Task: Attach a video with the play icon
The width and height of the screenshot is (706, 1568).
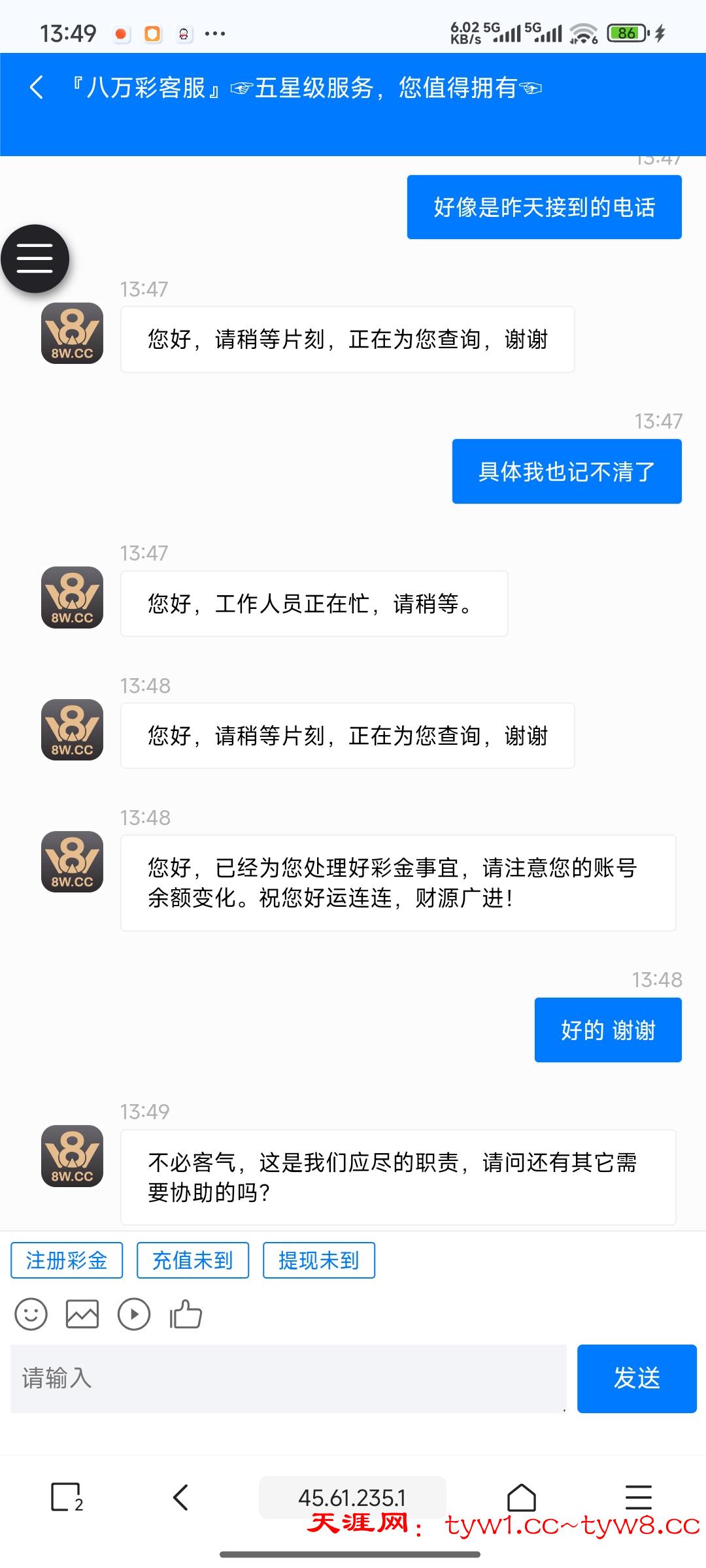Action: (134, 1315)
